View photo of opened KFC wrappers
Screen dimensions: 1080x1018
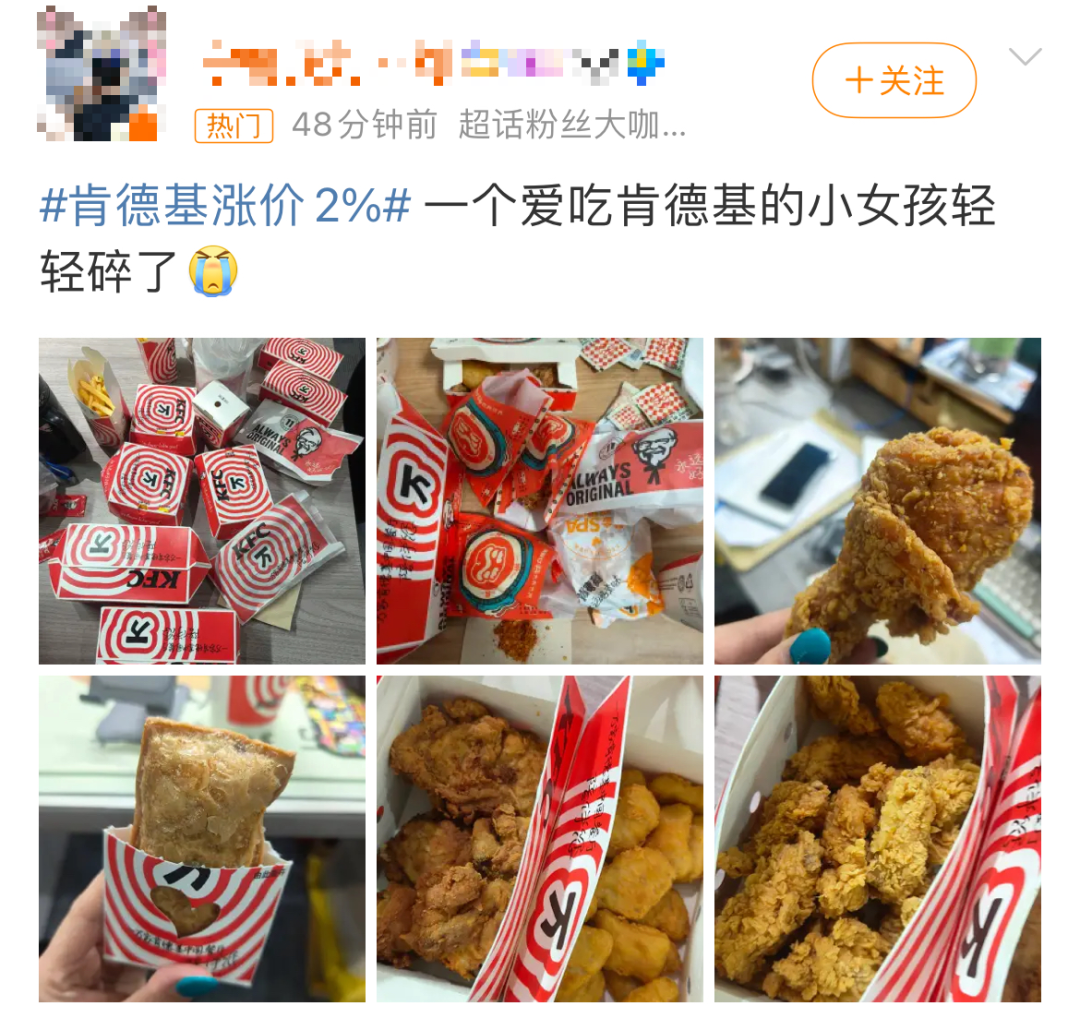[x=540, y=501]
